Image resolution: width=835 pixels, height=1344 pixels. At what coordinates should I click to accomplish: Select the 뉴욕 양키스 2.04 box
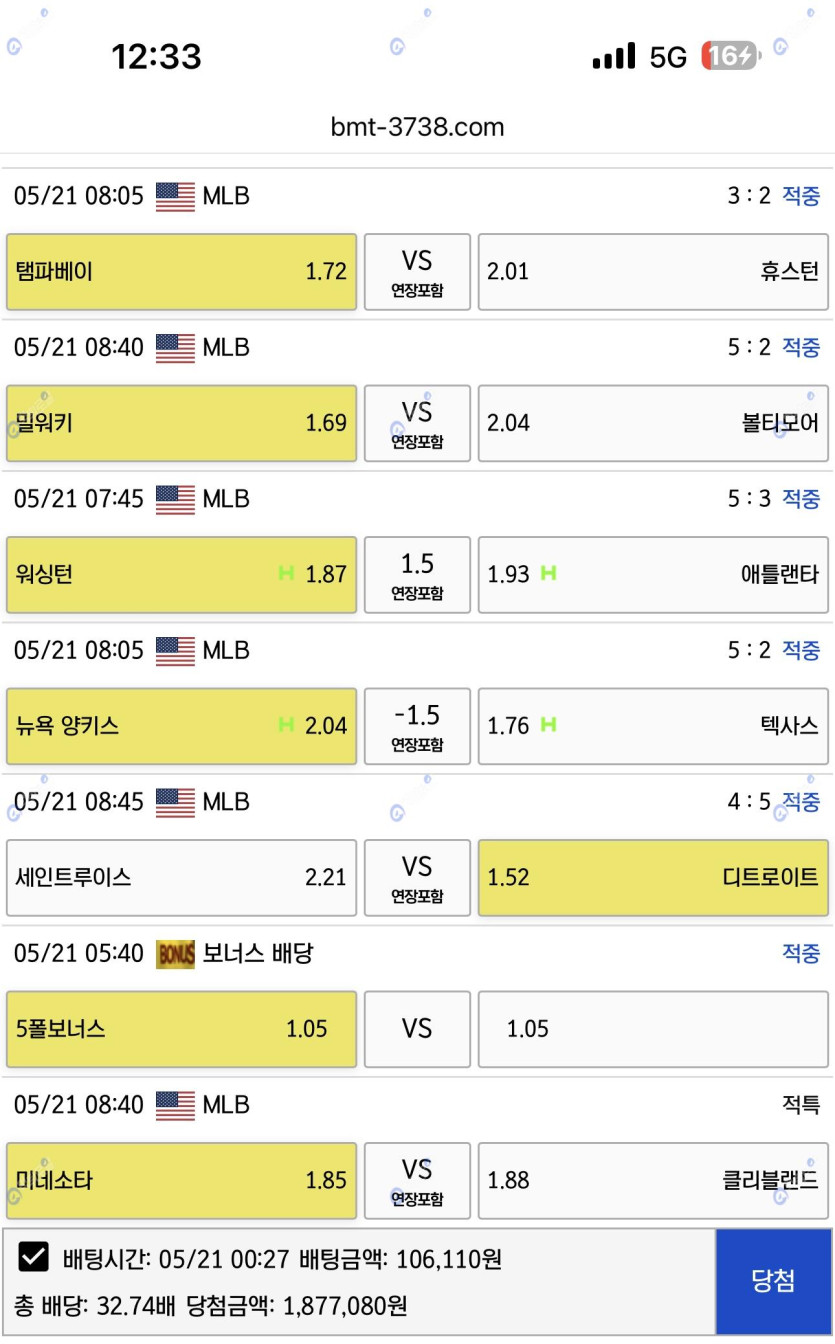click(181, 726)
